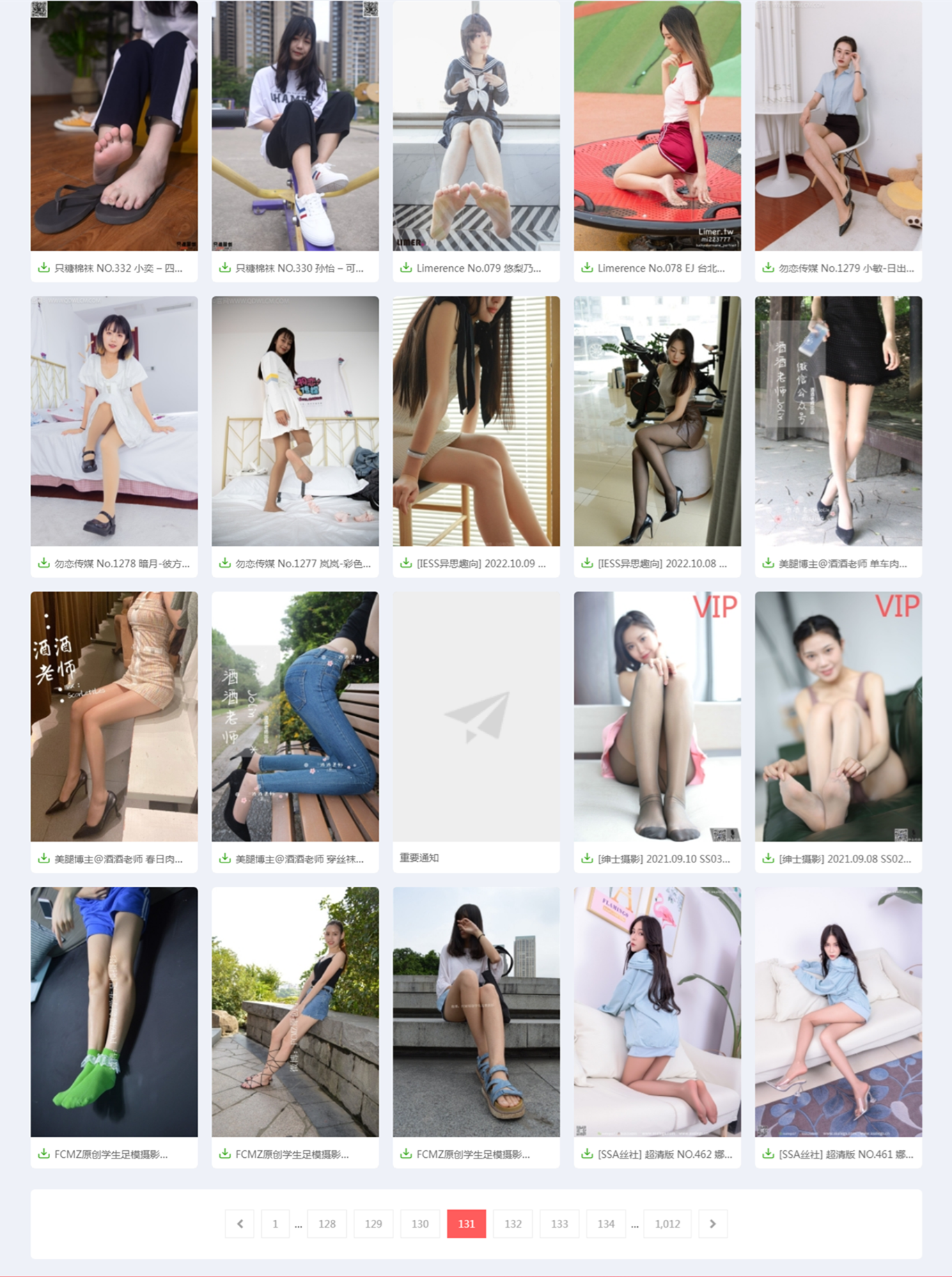The image size is (952, 1277).
Task: Select page 134
Action: (606, 1223)
